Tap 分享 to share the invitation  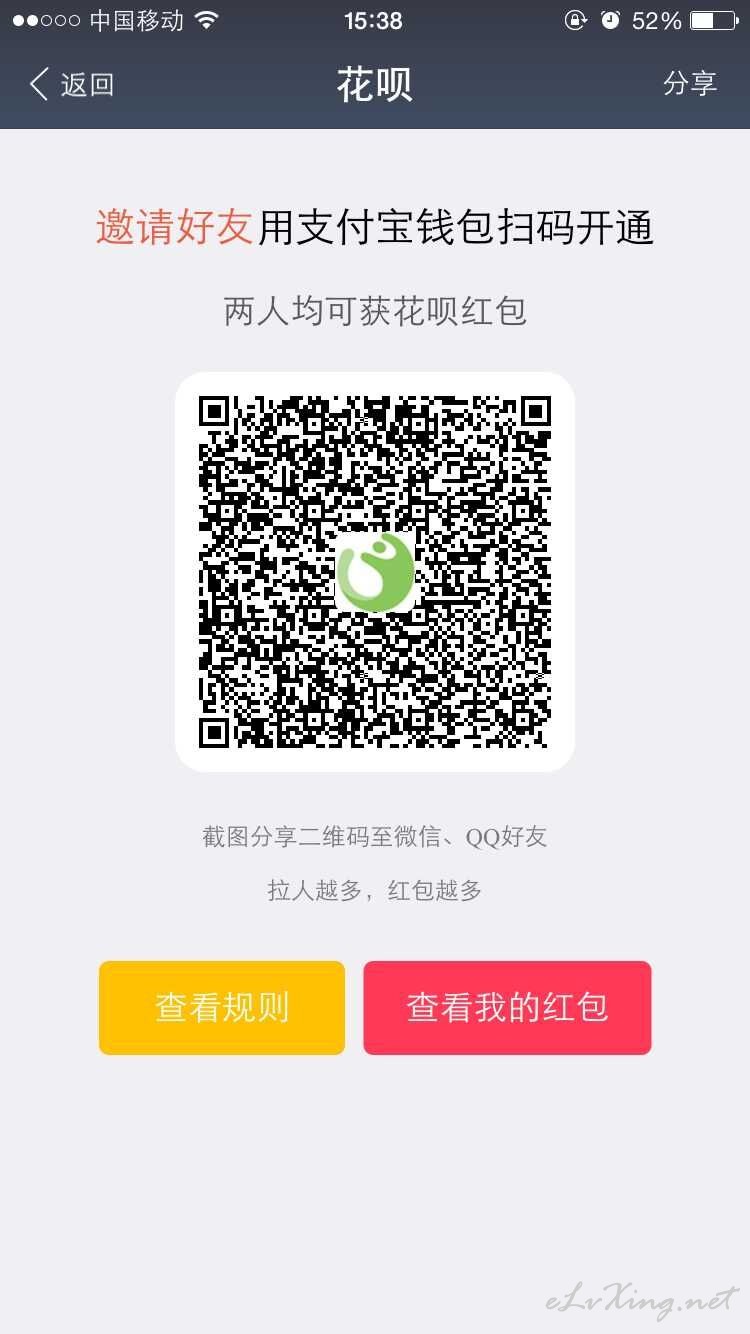[690, 84]
